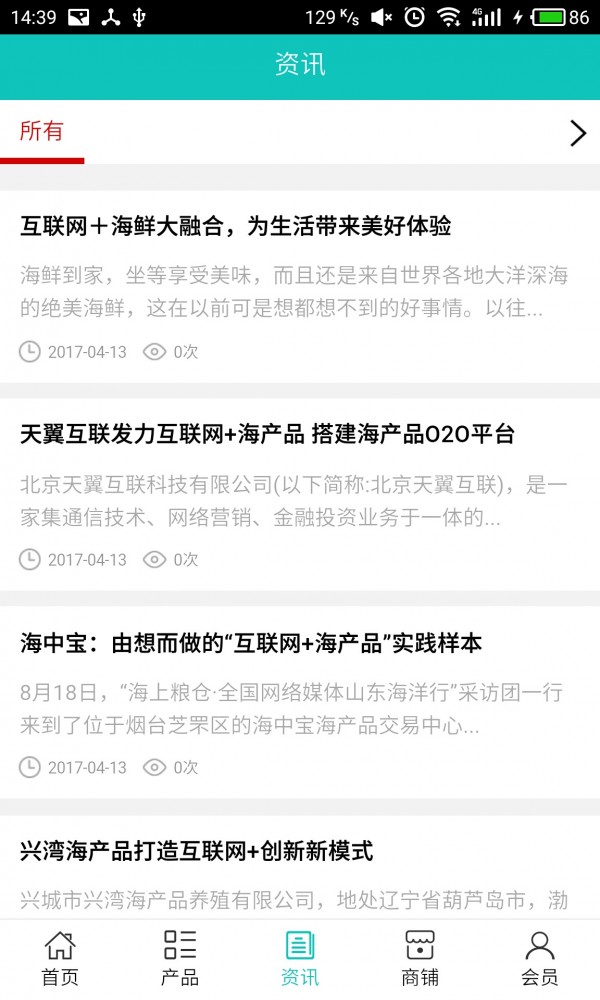Open article 兴湾海产品打造互联网+创新新模式
The width and height of the screenshot is (600, 1000).
[x=197, y=852]
